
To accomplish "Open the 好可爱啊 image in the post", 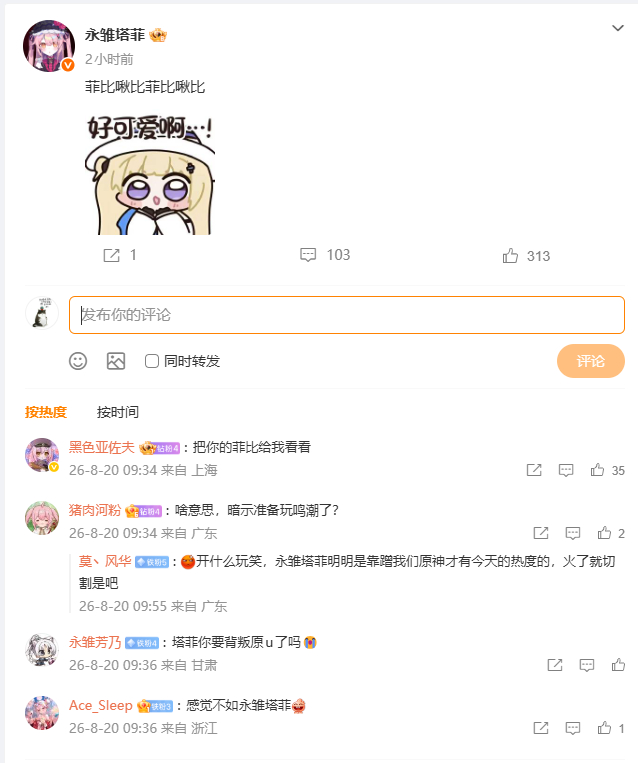I will 149,174.
